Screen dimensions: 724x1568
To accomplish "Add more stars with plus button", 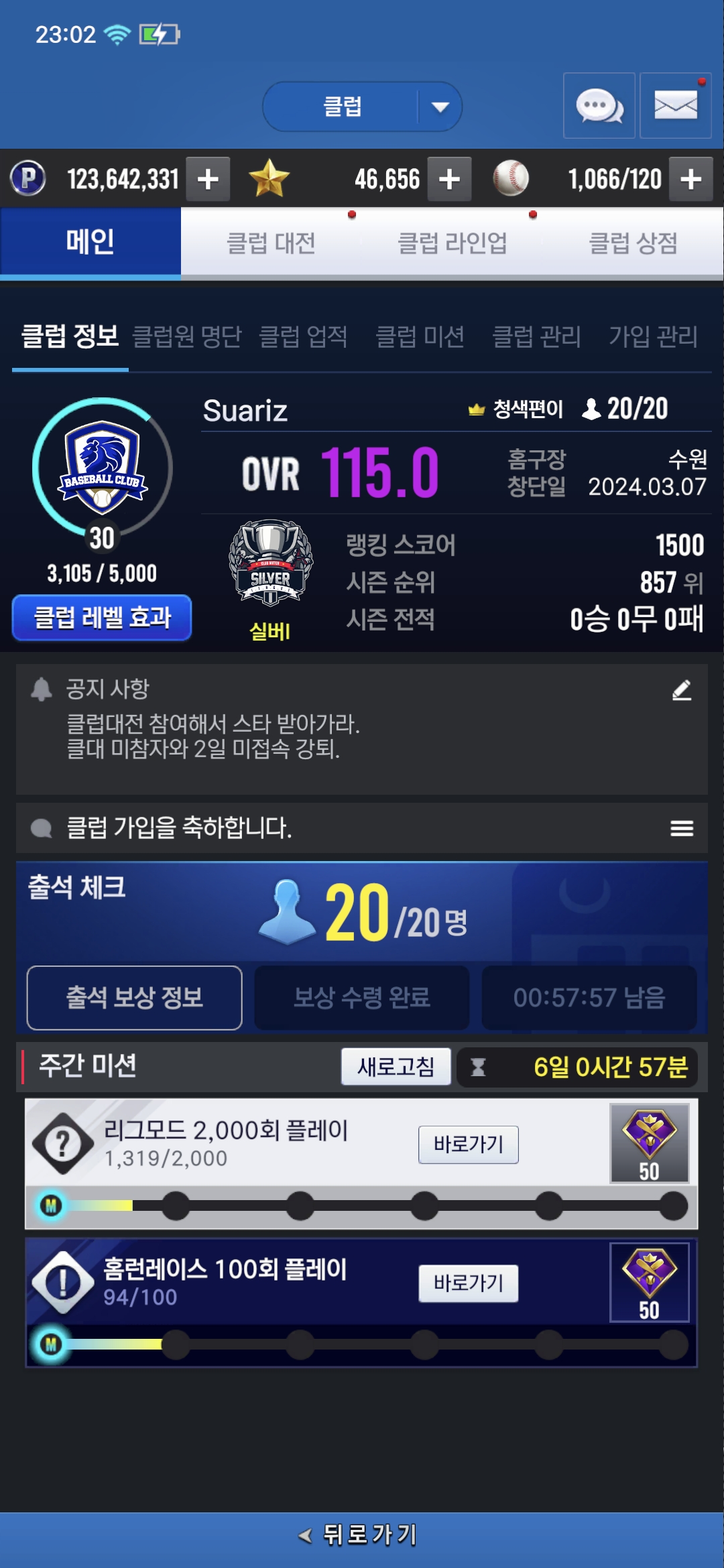I will click(449, 179).
